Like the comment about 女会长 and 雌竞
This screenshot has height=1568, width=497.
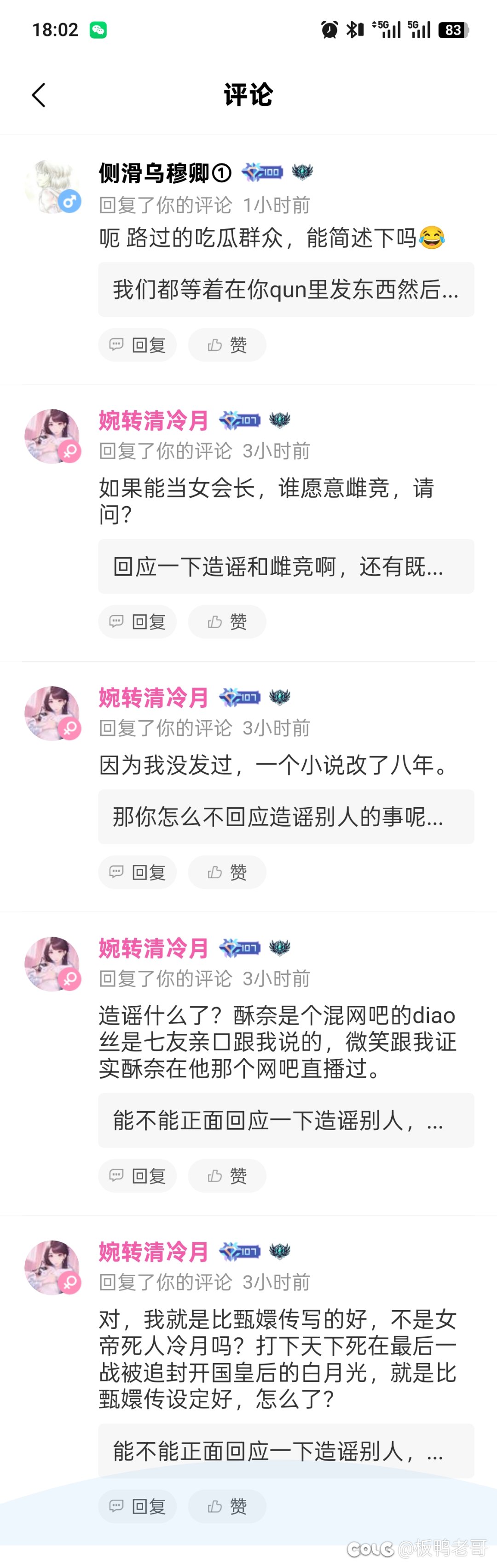click(x=227, y=622)
